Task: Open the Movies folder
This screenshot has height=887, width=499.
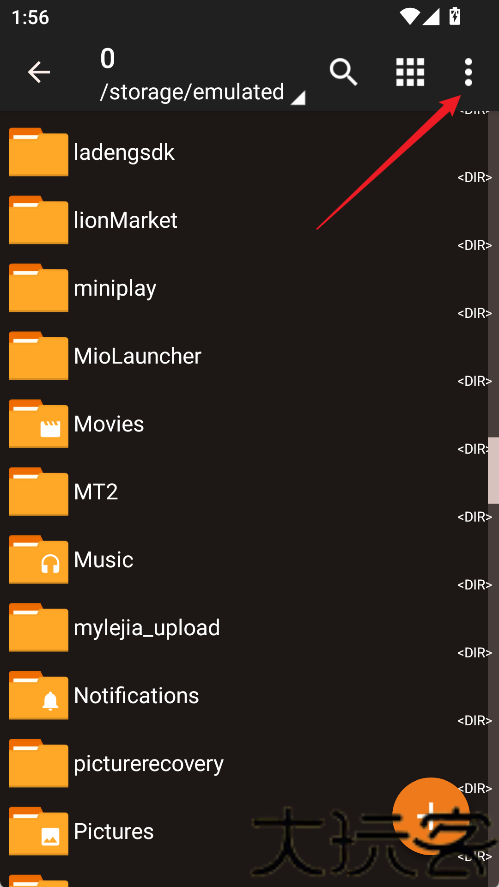Action: pos(244,424)
